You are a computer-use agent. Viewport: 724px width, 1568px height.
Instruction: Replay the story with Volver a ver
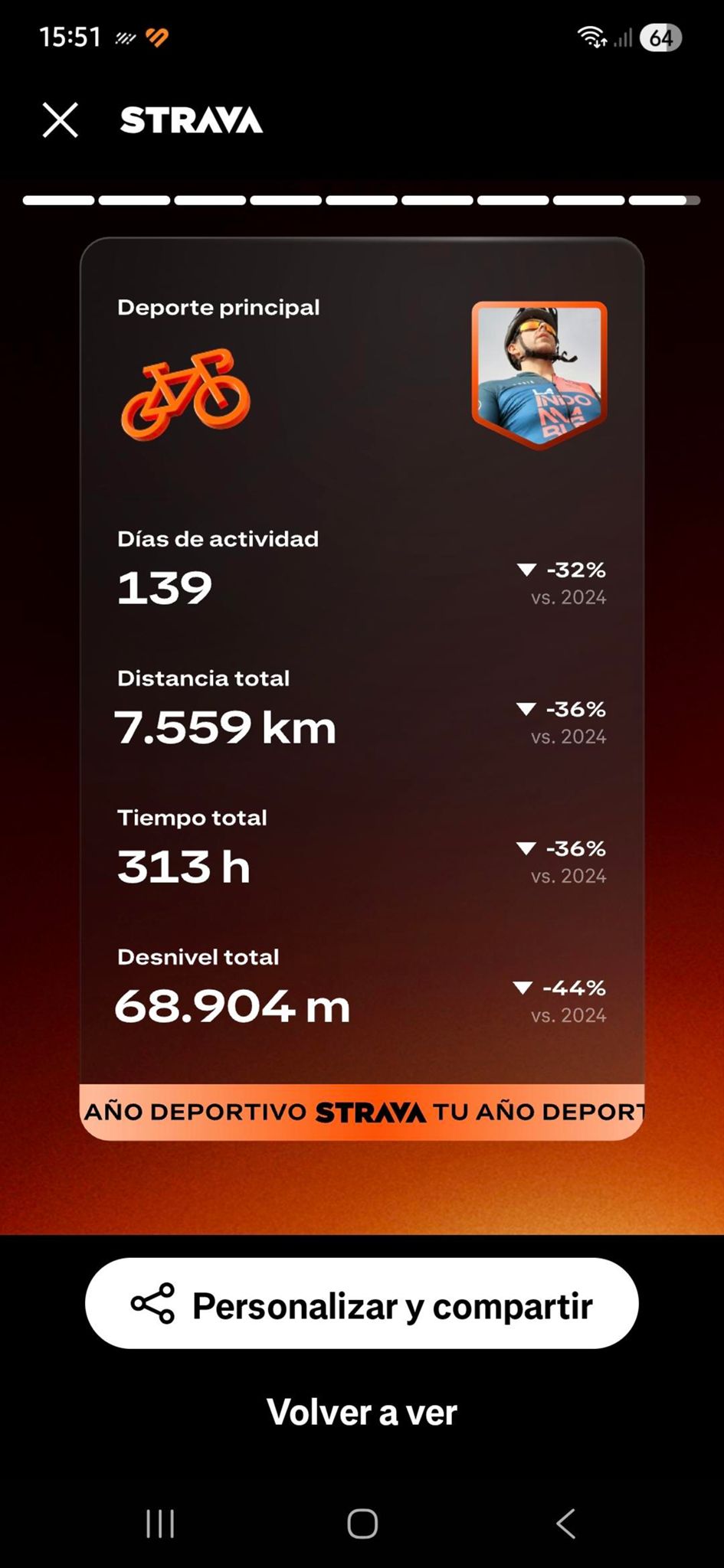(x=362, y=1413)
